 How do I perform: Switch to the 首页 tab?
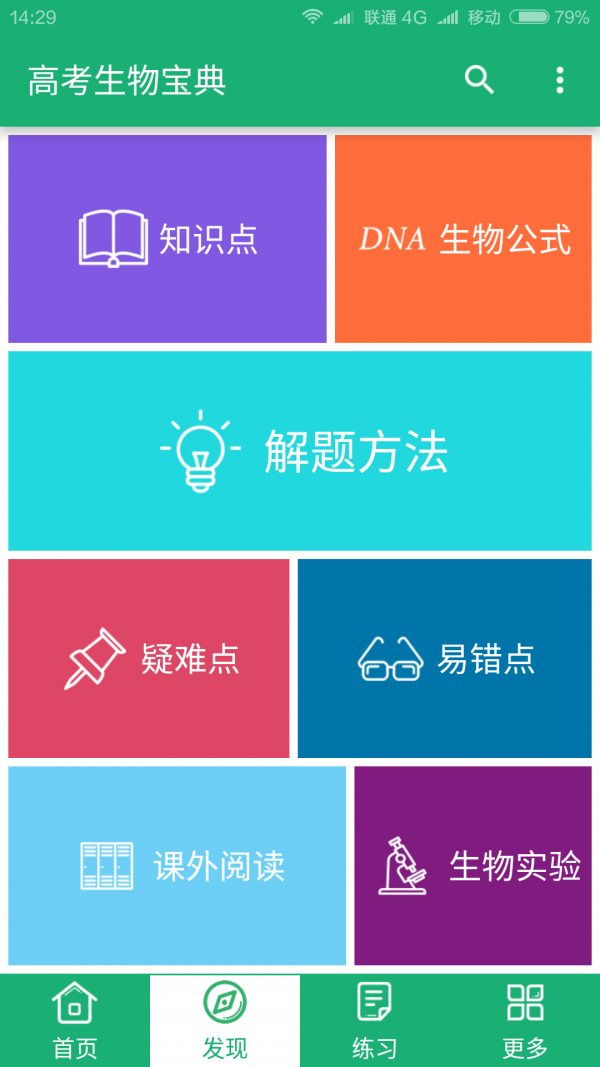[75, 1020]
